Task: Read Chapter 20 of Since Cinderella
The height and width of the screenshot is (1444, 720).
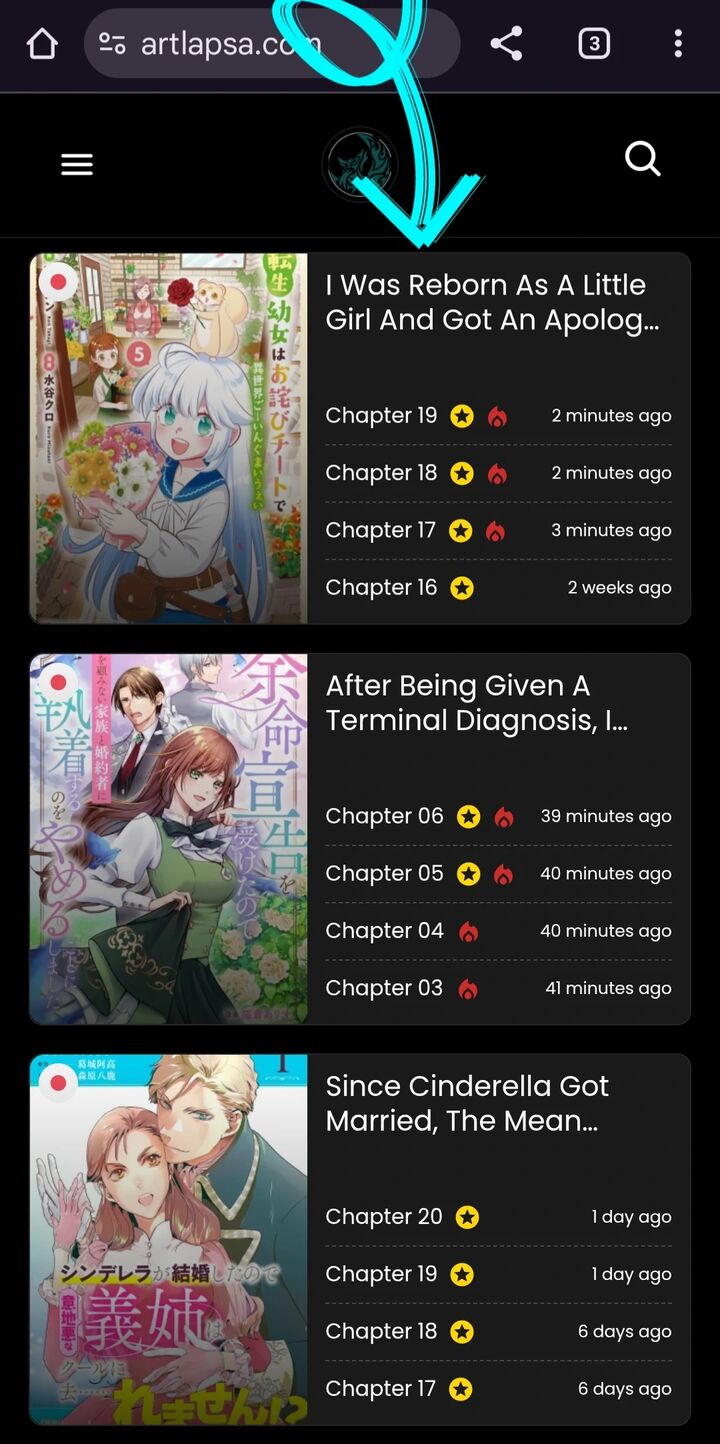Action: pyautogui.click(x=384, y=1217)
